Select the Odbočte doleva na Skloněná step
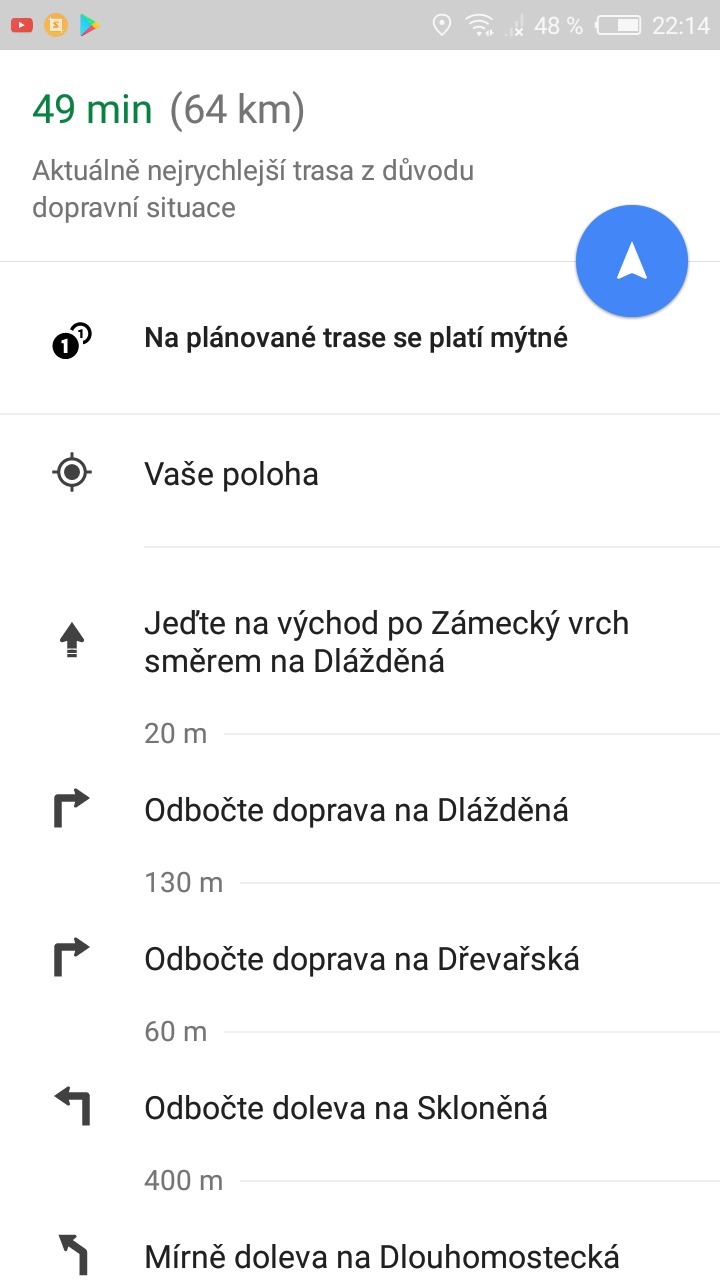Image resolution: width=720 pixels, height=1280 pixels. 346,1107
